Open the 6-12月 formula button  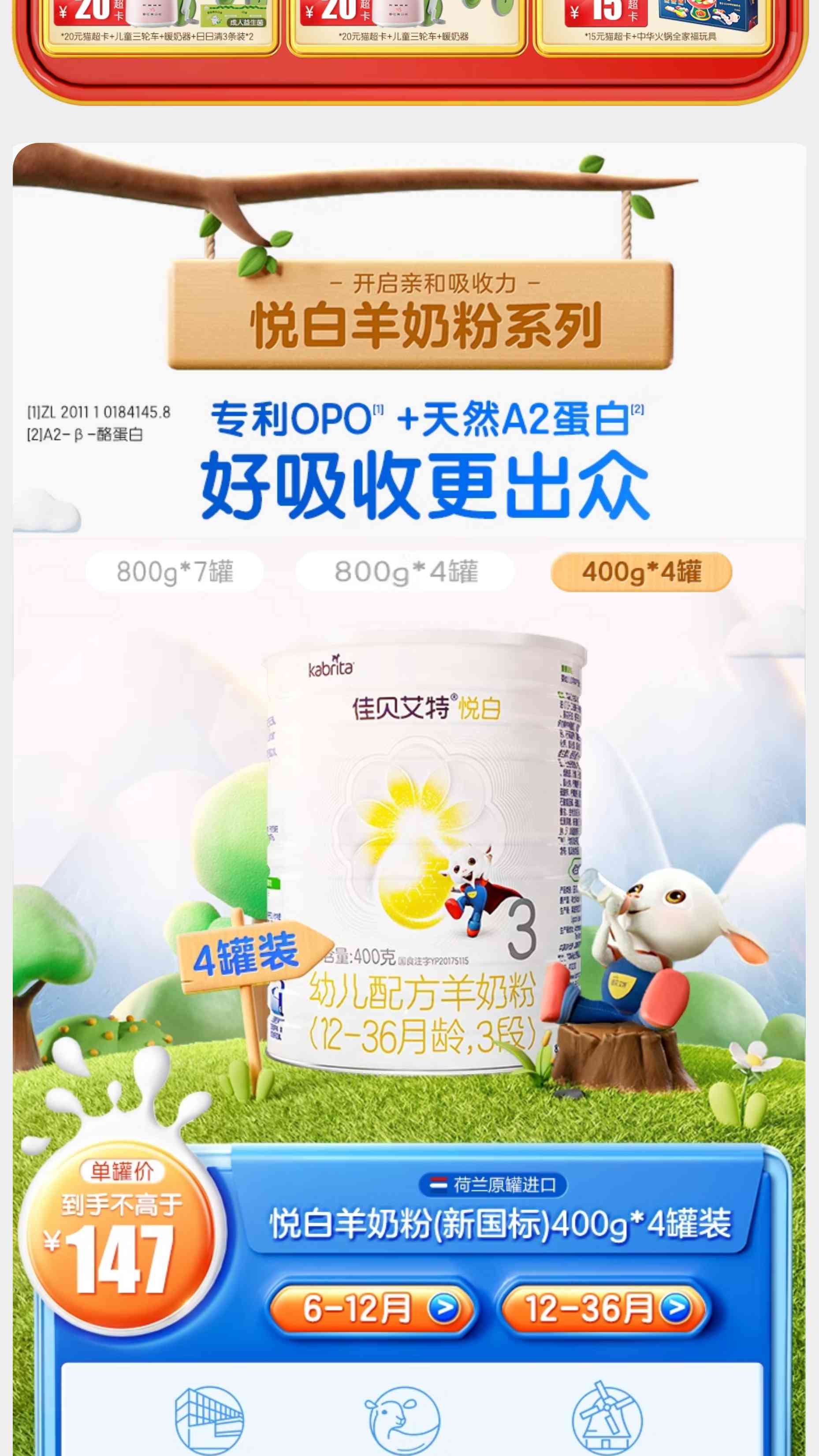[373, 1308]
